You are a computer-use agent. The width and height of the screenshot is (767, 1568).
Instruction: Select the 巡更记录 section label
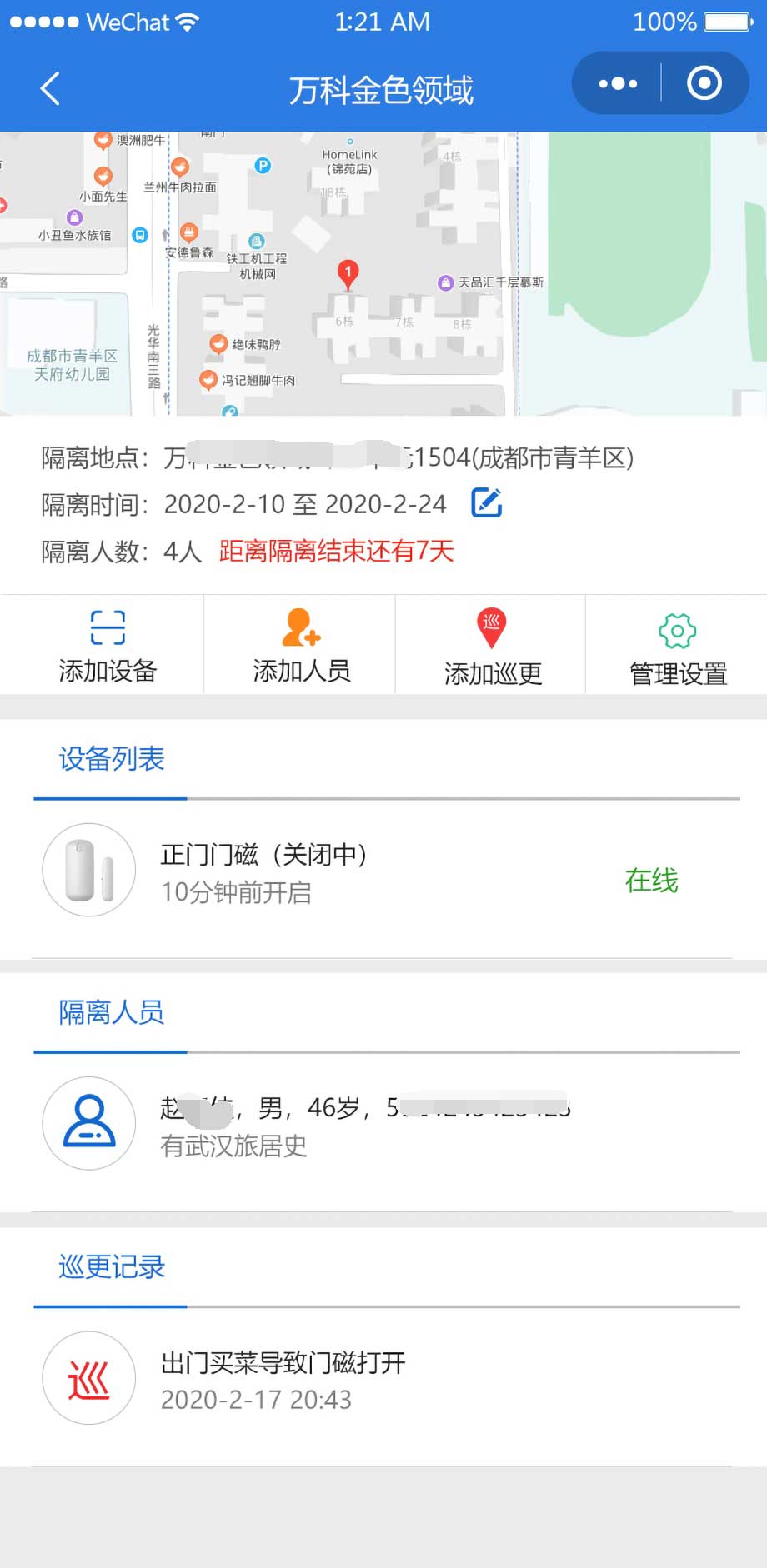tap(110, 1267)
